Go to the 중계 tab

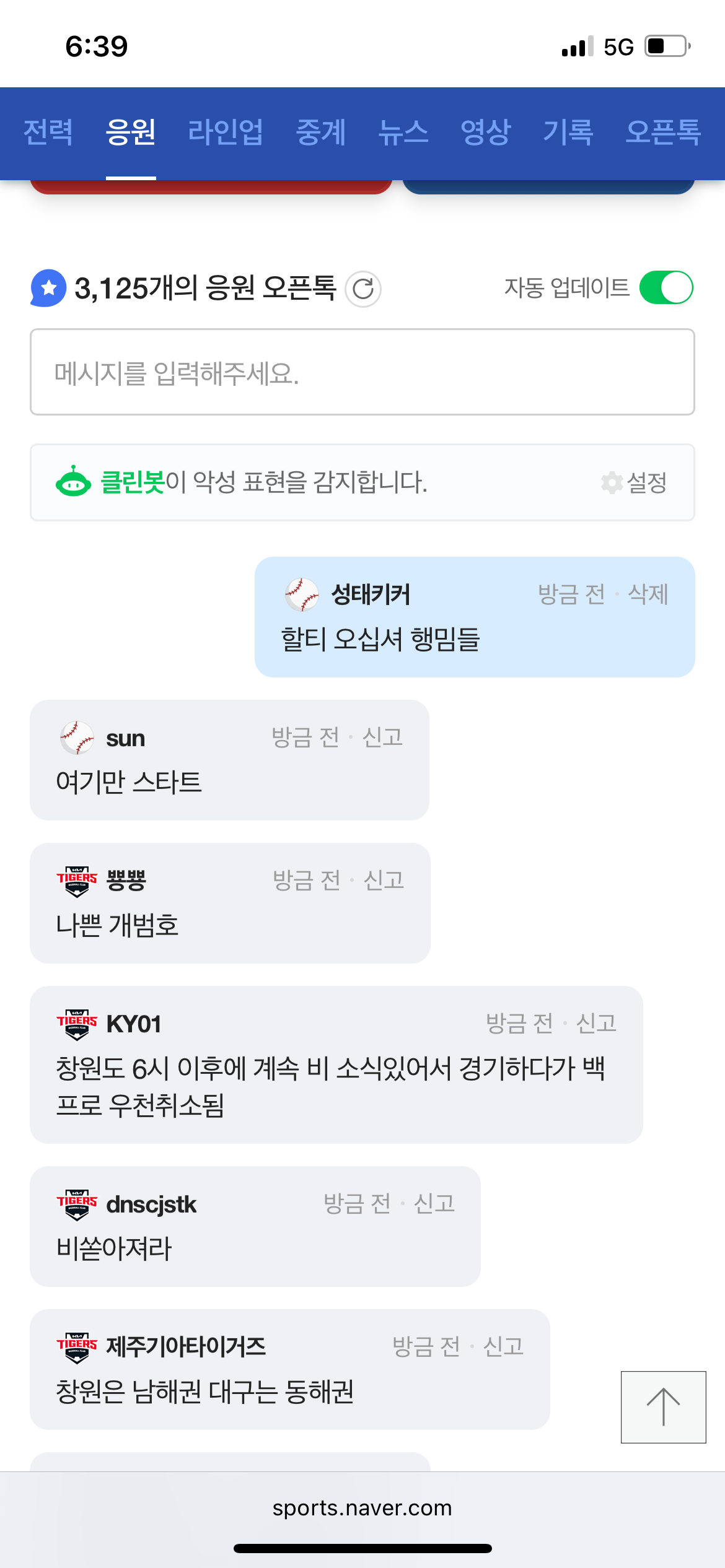click(320, 133)
